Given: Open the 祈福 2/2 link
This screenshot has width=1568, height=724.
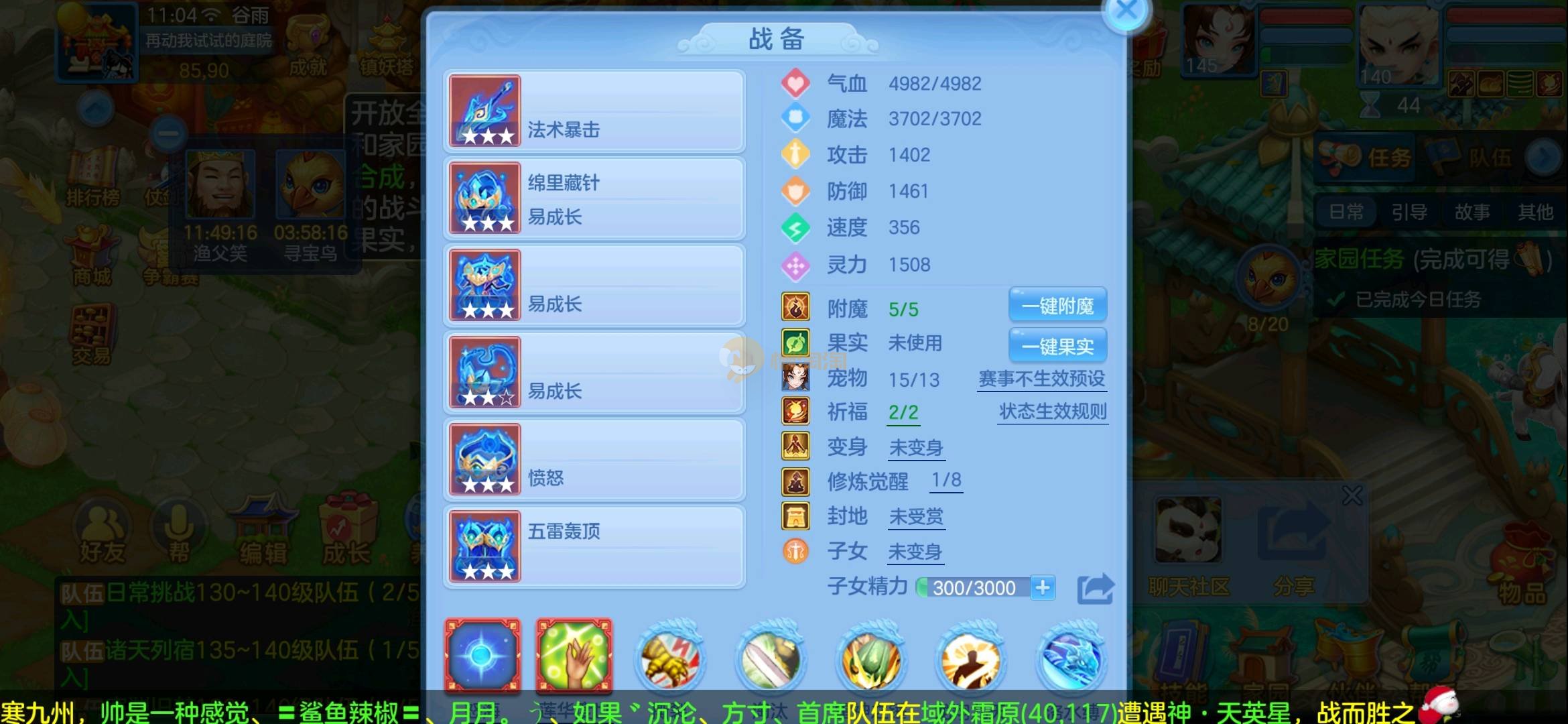Looking at the screenshot, I should coord(903,413).
